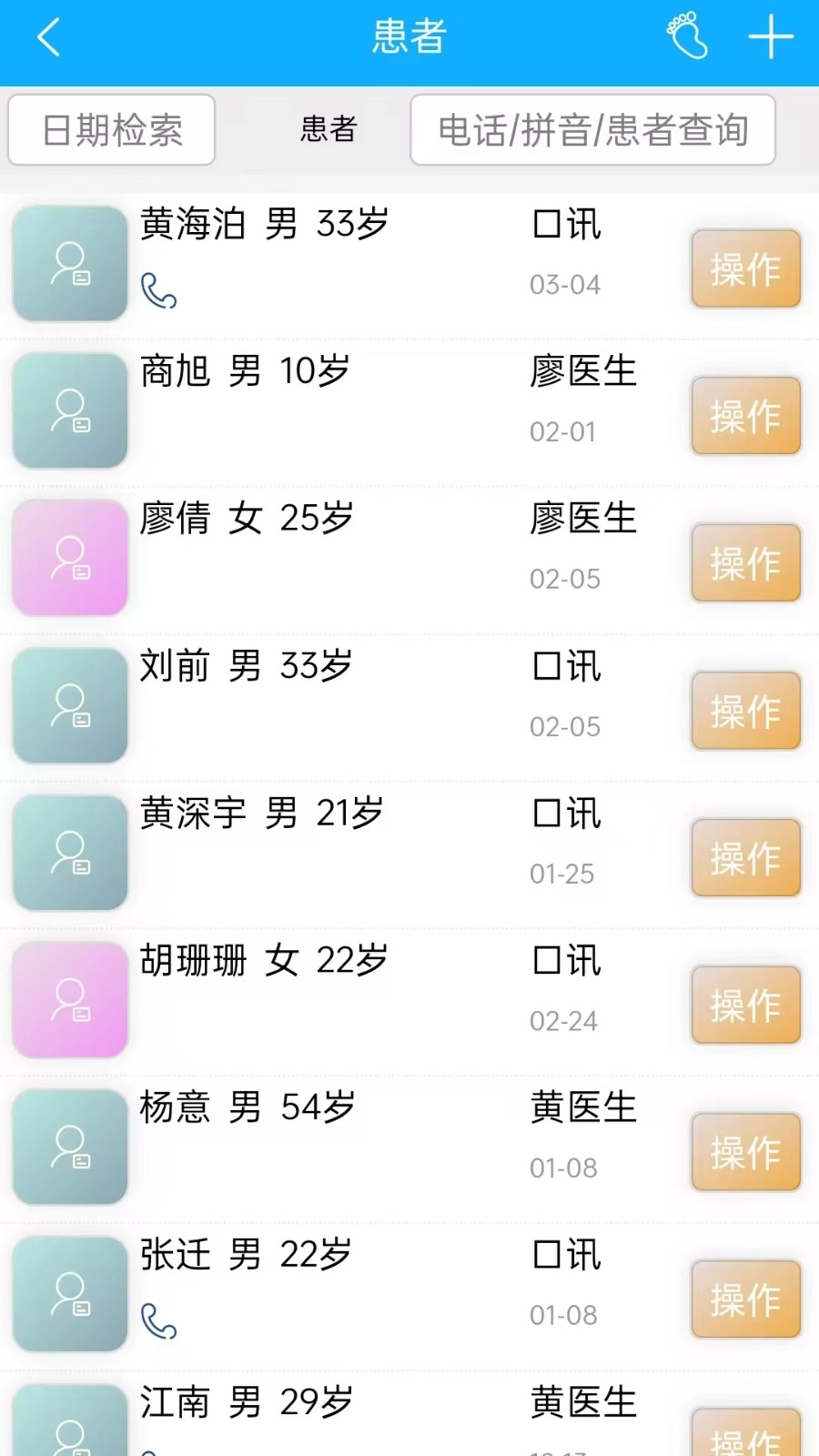This screenshot has height=1456, width=819.
Task: Open the footprint tracking icon
Action: click(x=689, y=38)
